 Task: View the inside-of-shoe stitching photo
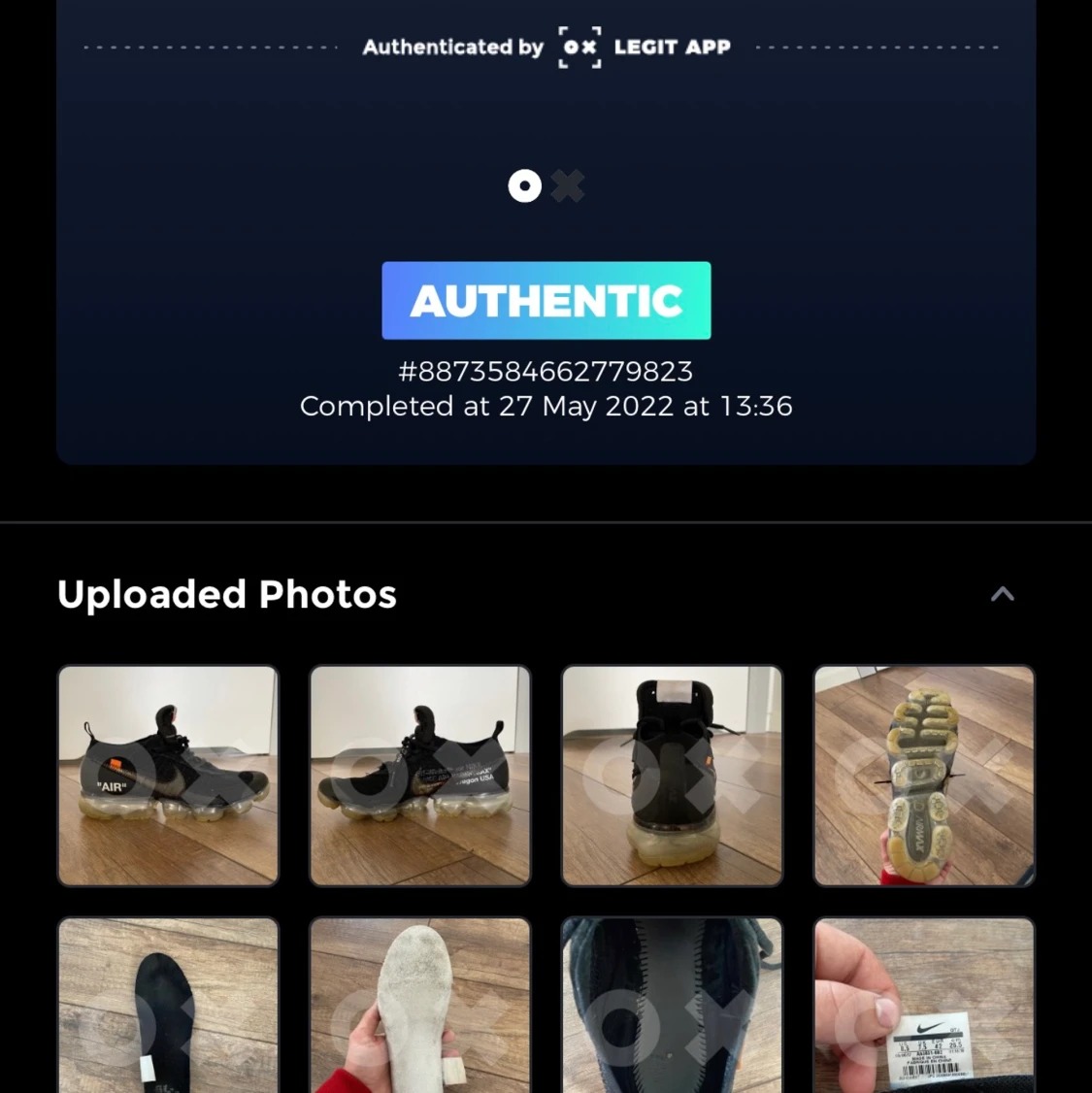coord(672,1006)
